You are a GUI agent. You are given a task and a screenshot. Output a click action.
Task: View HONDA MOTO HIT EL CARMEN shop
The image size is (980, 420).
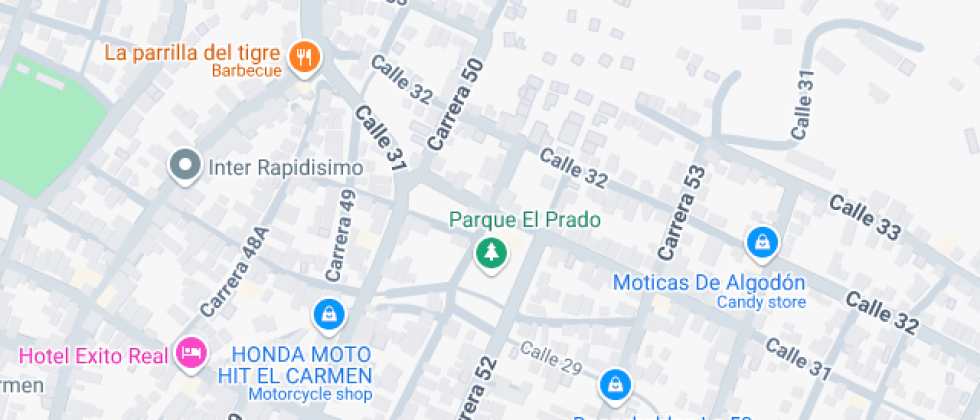pyautogui.click(x=328, y=316)
